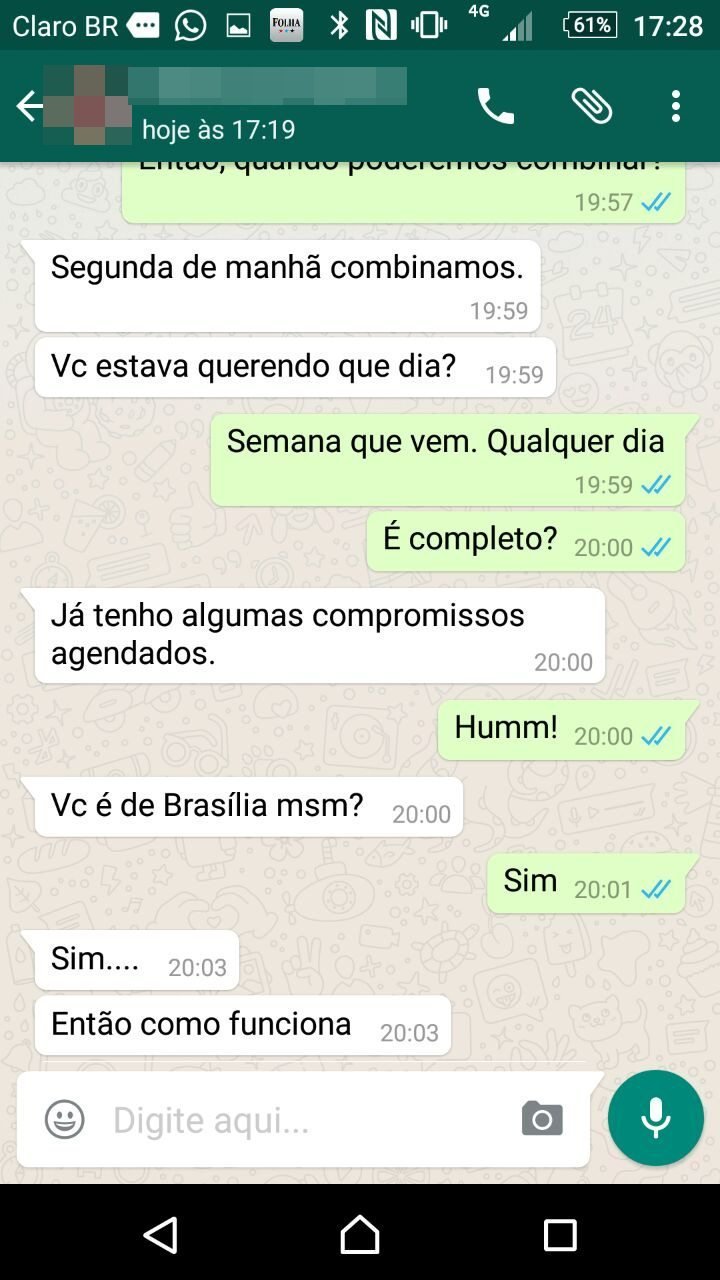Open the recent apps overview

(x=560, y=1235)
